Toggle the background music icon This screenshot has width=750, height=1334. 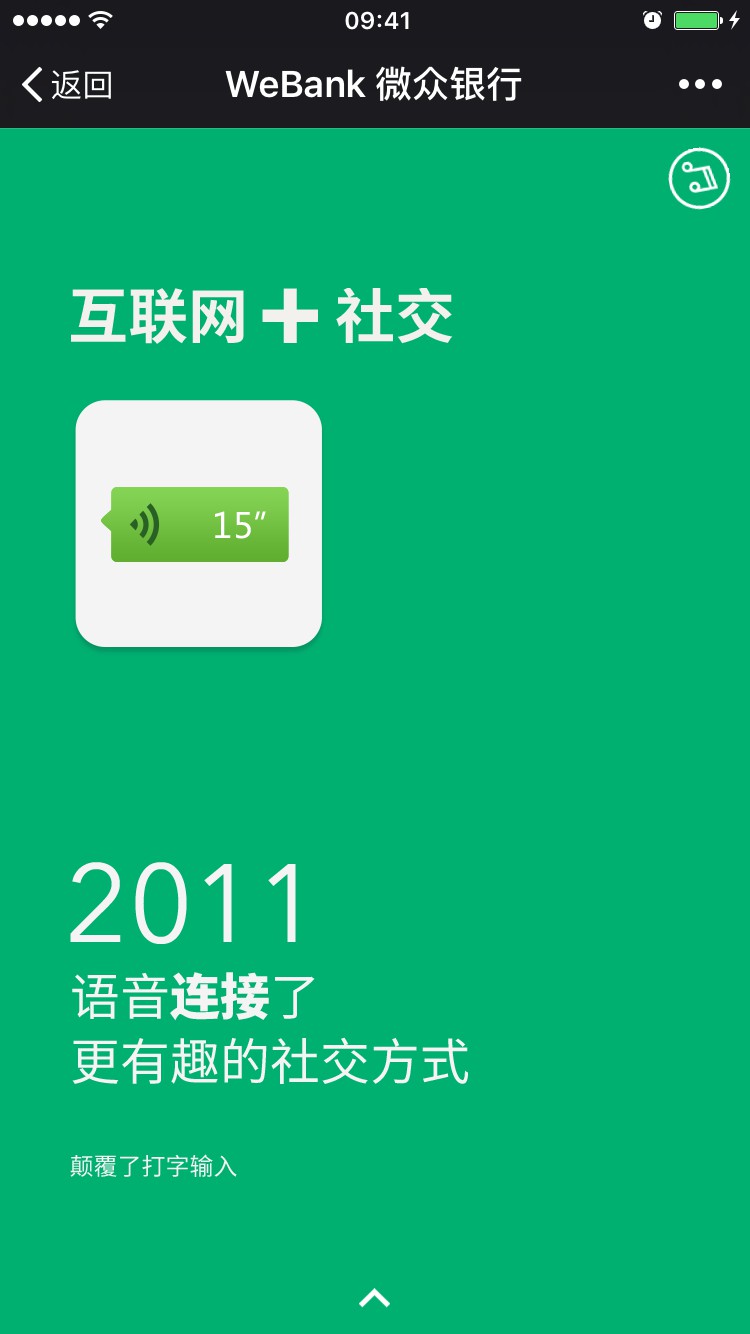(x=699, y=179)
